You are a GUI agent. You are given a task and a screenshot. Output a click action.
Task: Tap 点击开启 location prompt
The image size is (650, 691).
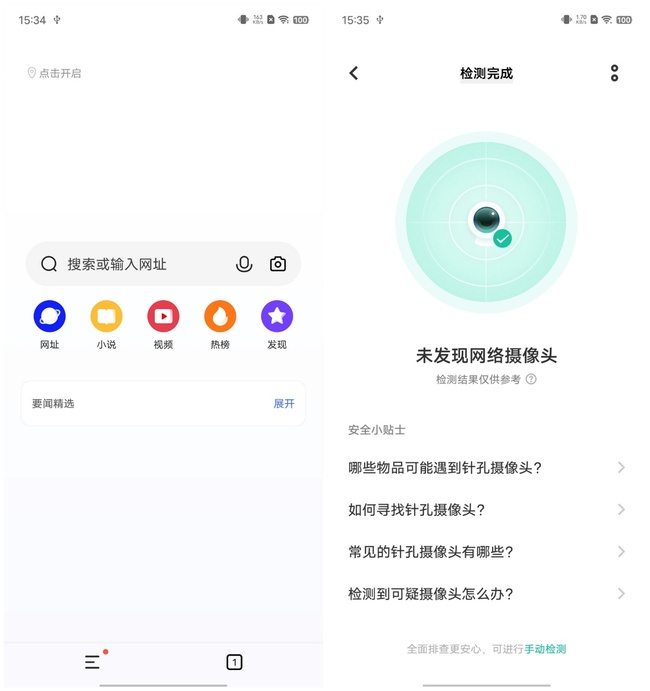point(54,73)
